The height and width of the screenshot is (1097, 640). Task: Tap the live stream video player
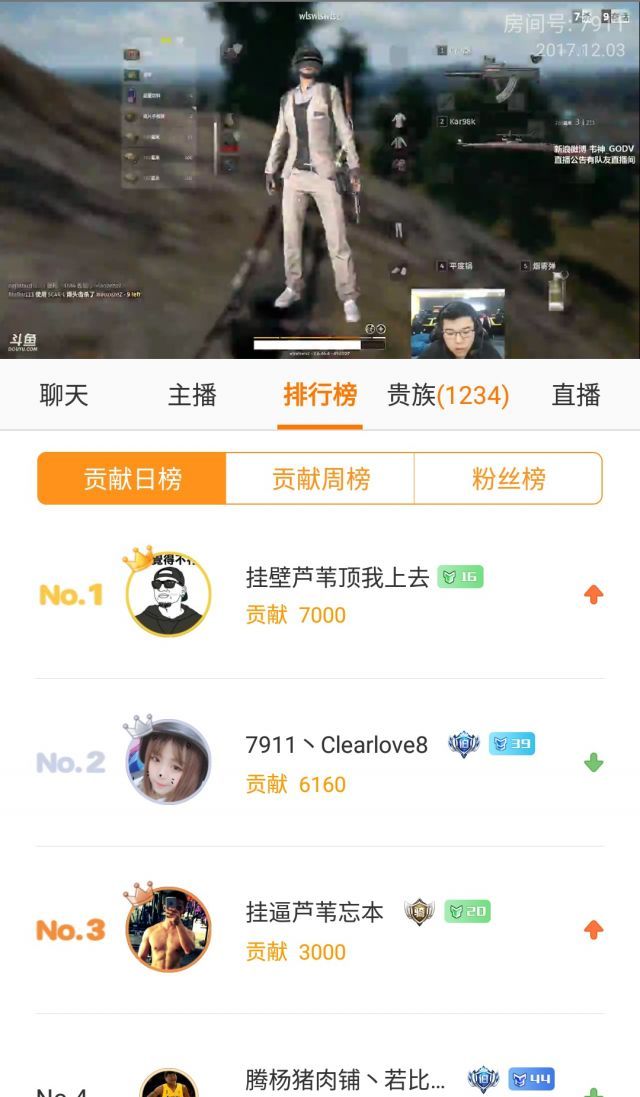point(320,180)
